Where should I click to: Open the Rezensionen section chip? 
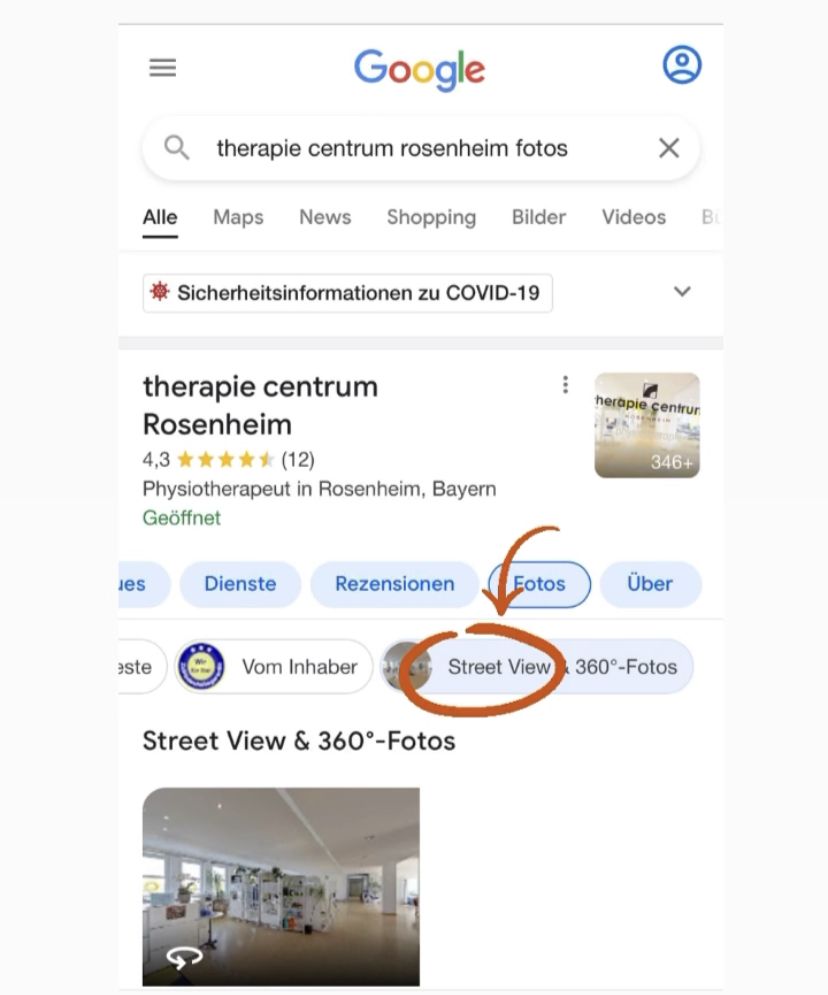tap(394, 584)
